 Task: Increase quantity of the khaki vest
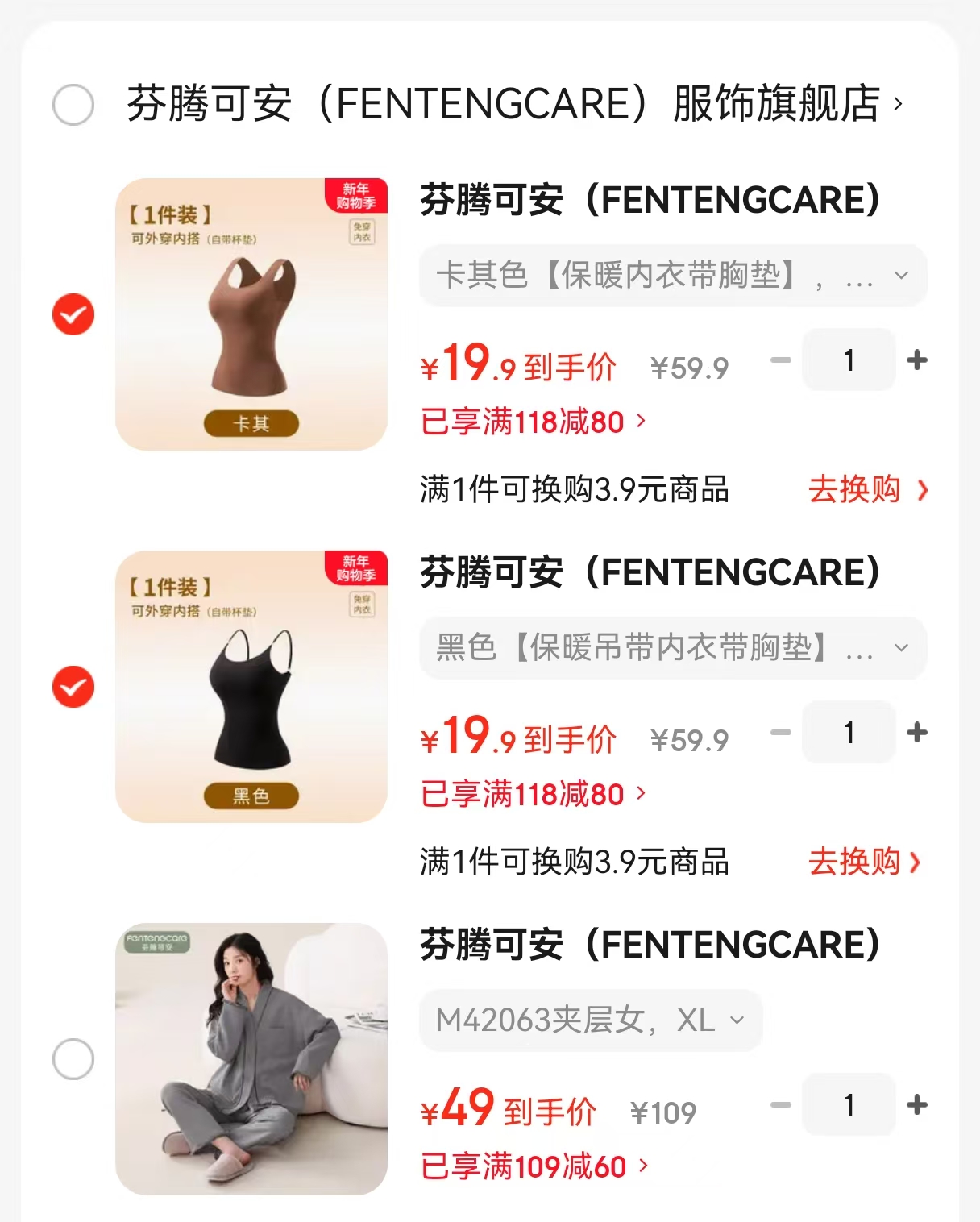tap(917, 360)
